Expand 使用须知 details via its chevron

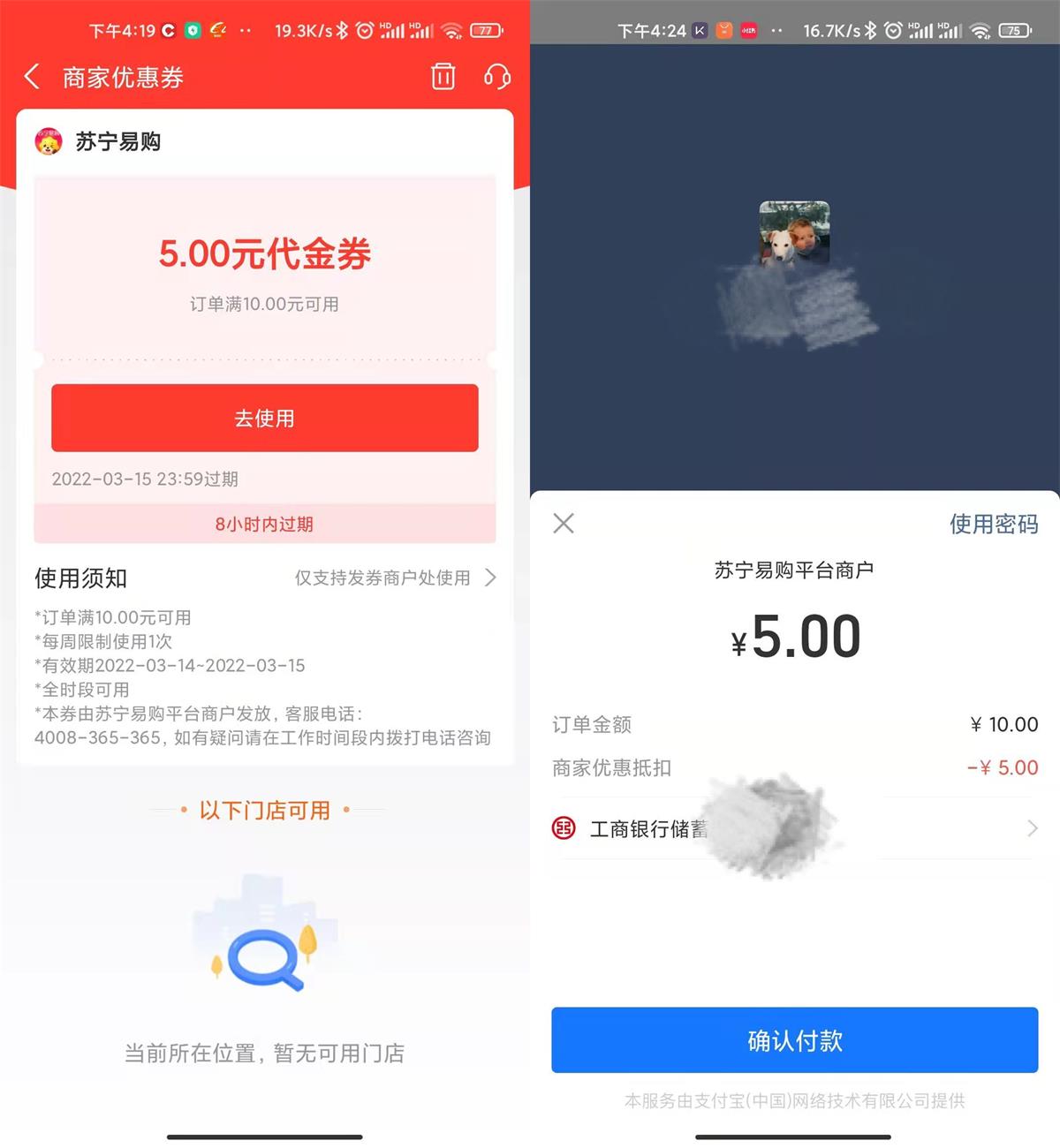coord(490,578)
